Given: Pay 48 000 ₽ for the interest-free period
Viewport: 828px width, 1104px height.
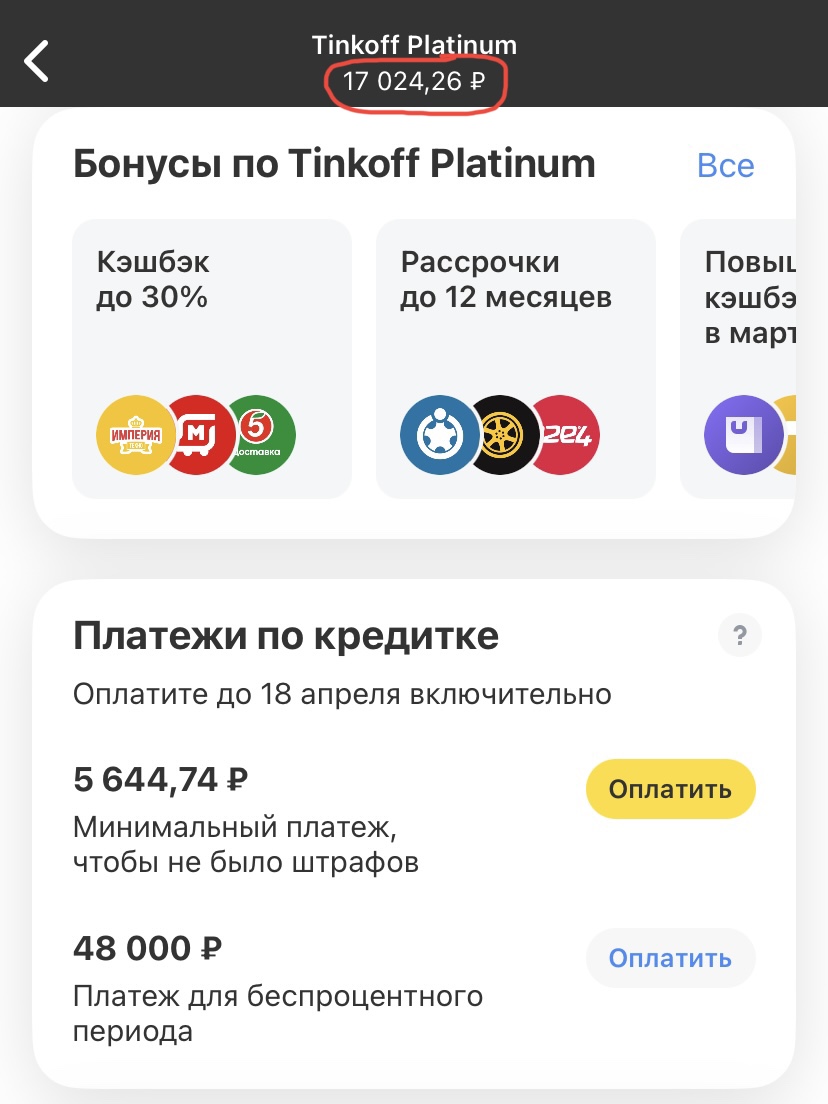Looking at the screenshot, I should coord(670,959).
